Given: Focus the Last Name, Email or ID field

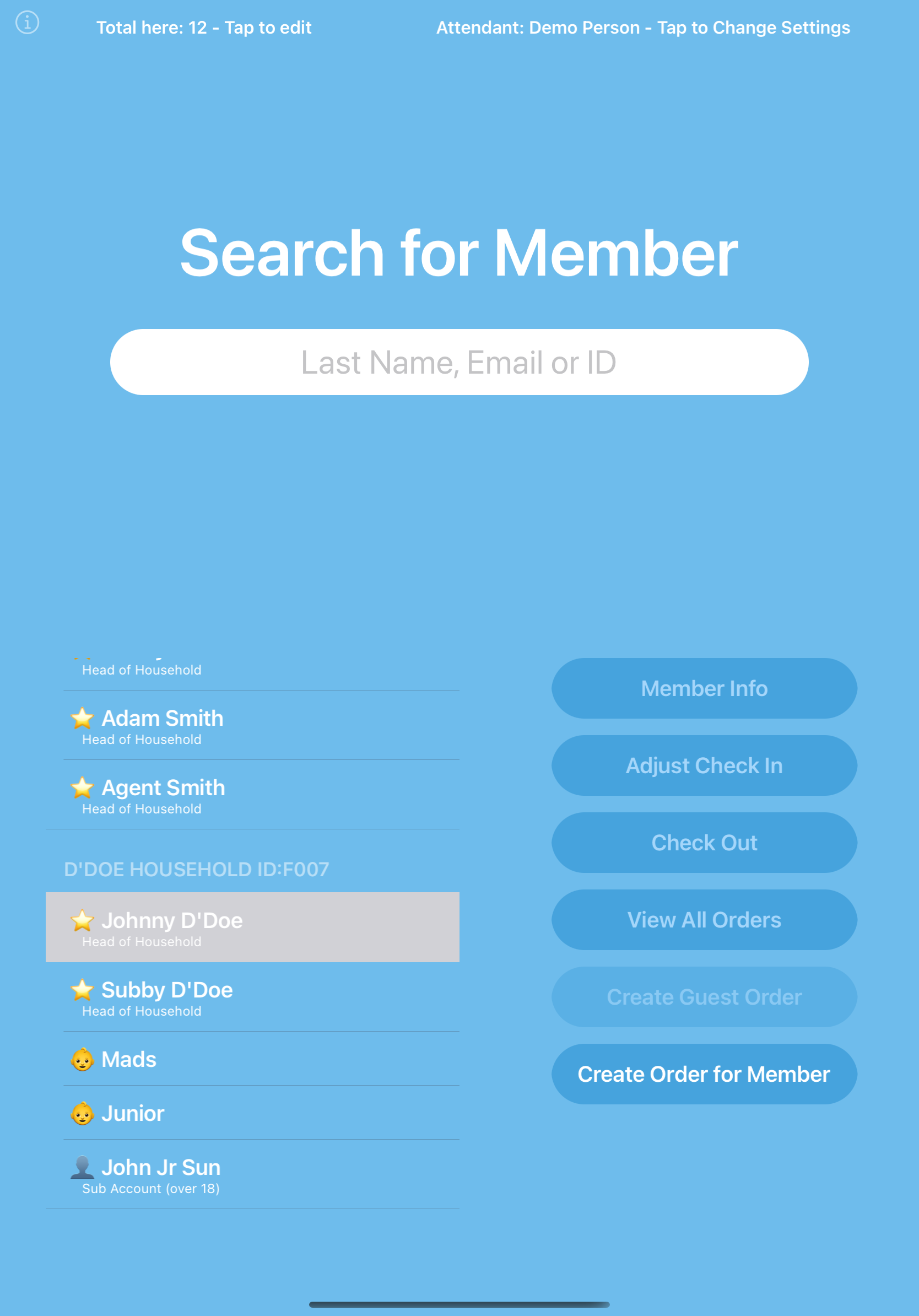Looking at the screenshot, I should tap(459, 362).
